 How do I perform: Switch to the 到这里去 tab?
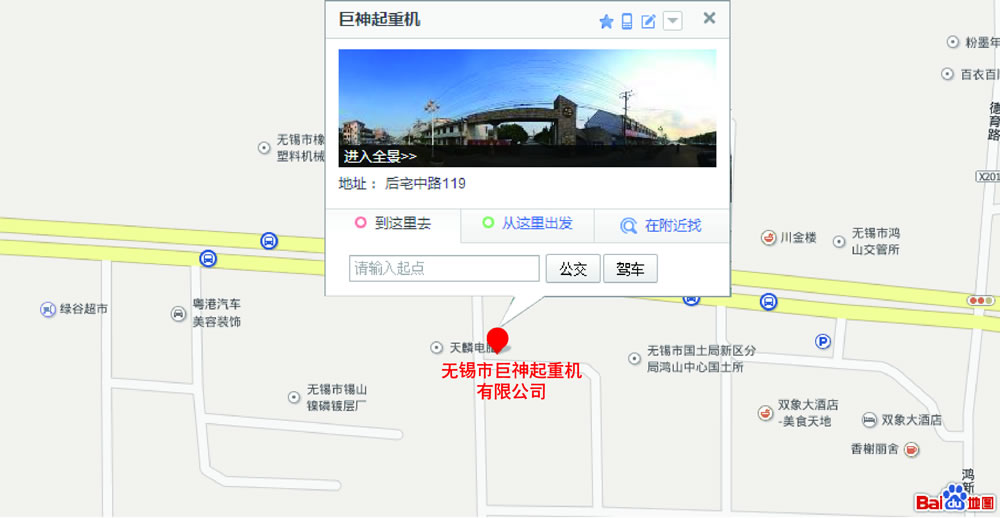394,224
